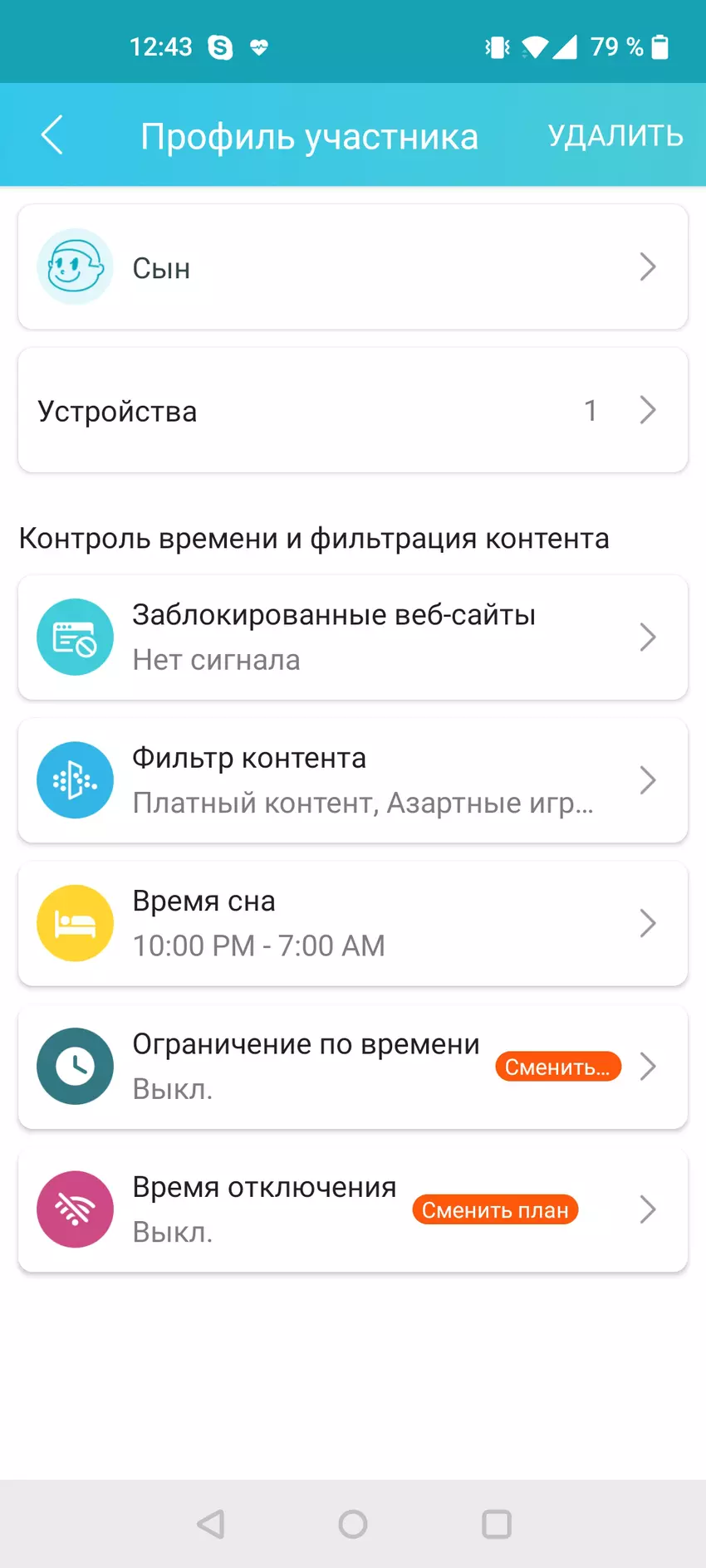Viewport: 706px width, 1568px height.
Task: Open Заблокированные веб-сайты settings
Action: pyautogui.click(x=353, y=637)
